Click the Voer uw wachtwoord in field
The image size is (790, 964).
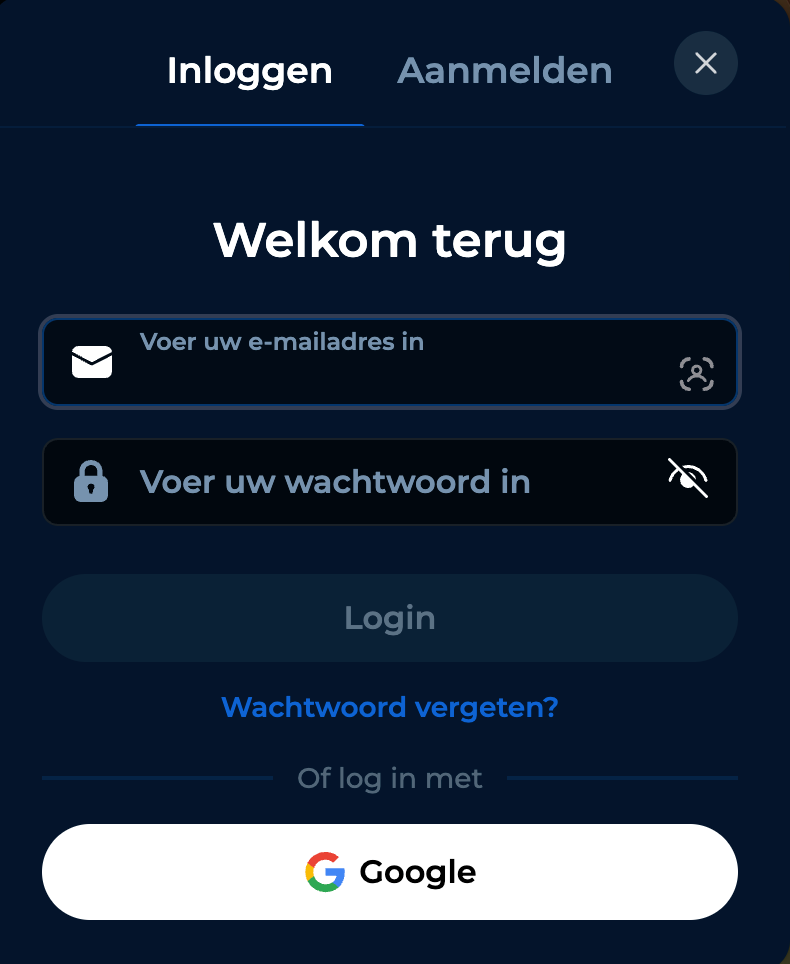389,481
